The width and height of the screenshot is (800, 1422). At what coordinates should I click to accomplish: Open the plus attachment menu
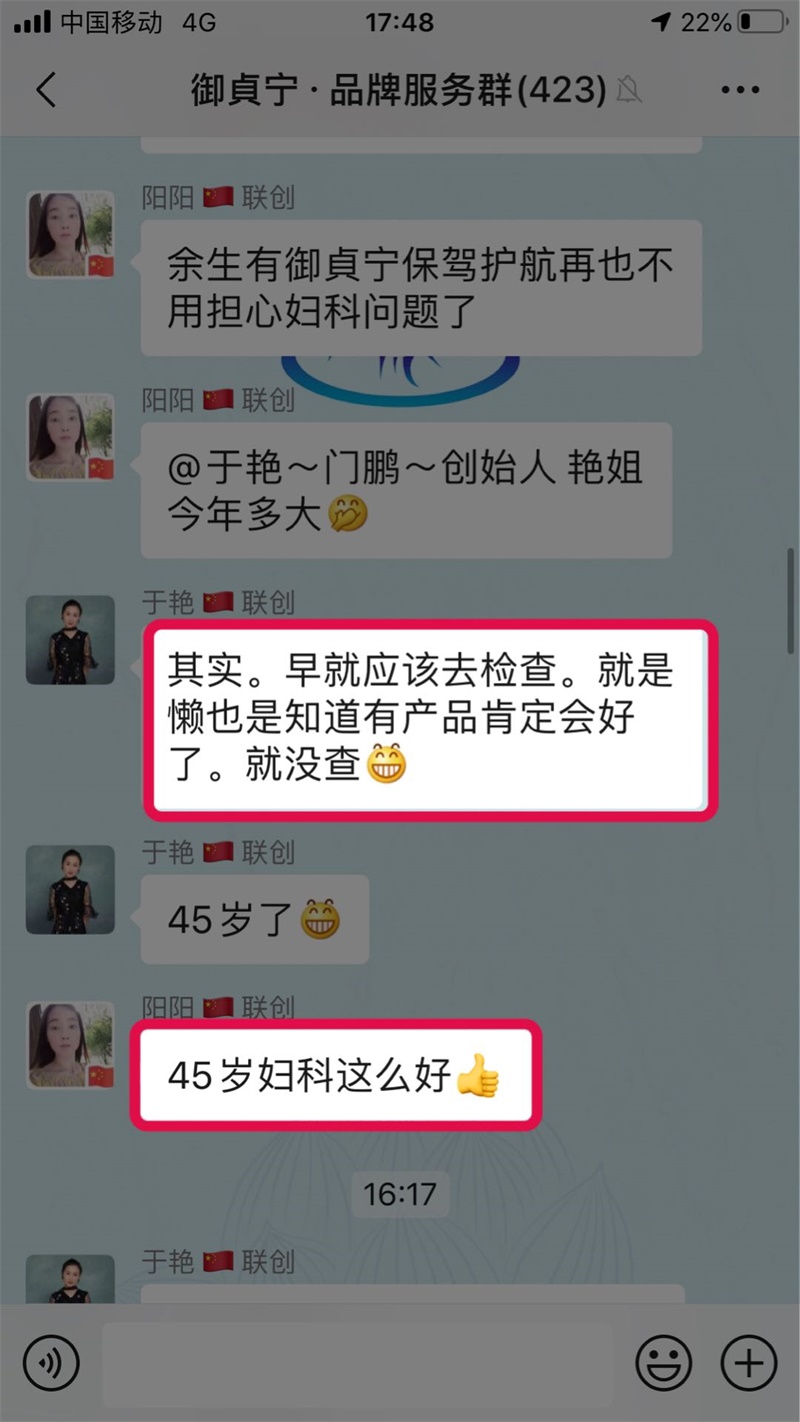(749, 1363)
